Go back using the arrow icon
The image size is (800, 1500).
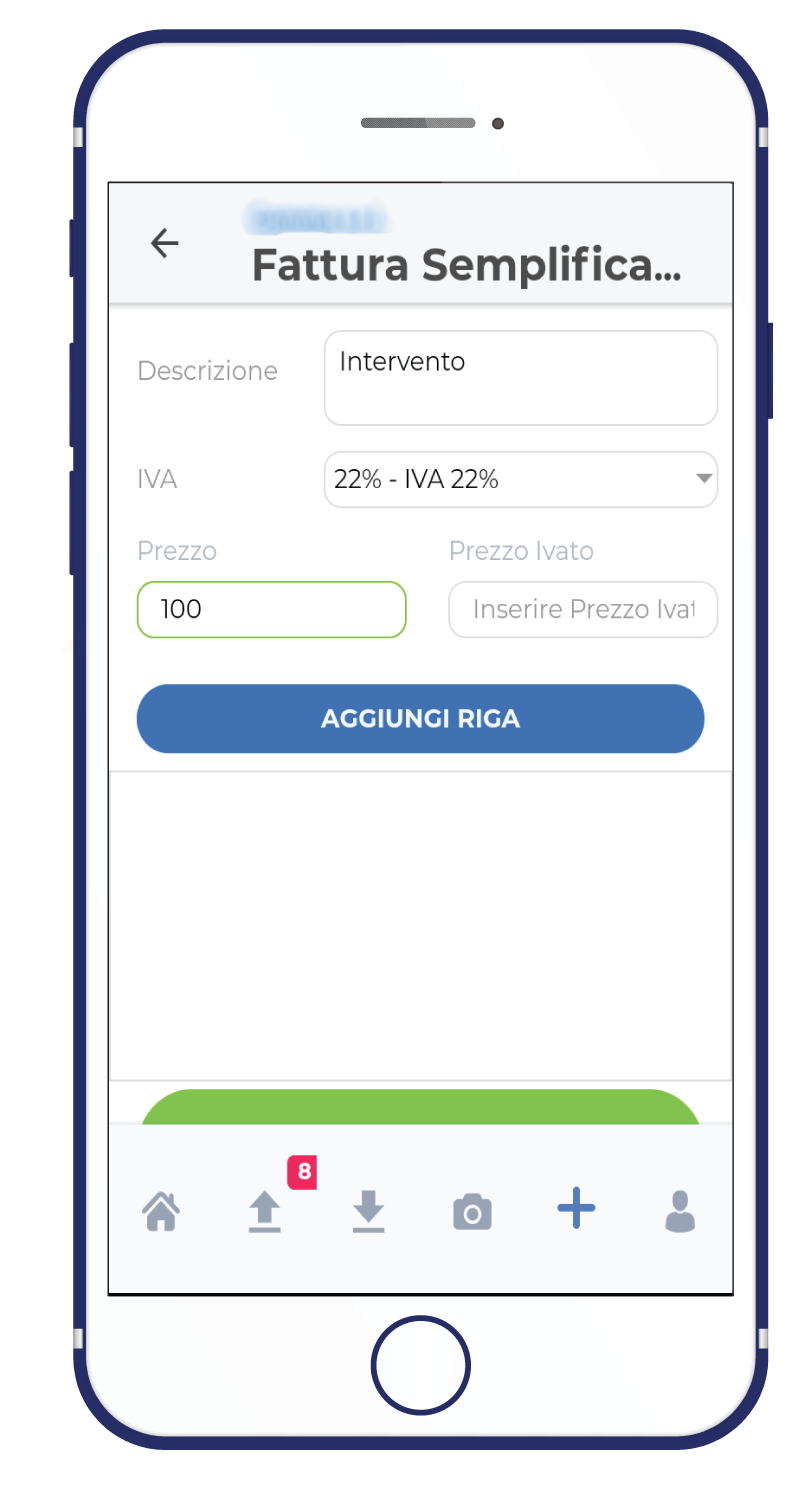(164, 242)
